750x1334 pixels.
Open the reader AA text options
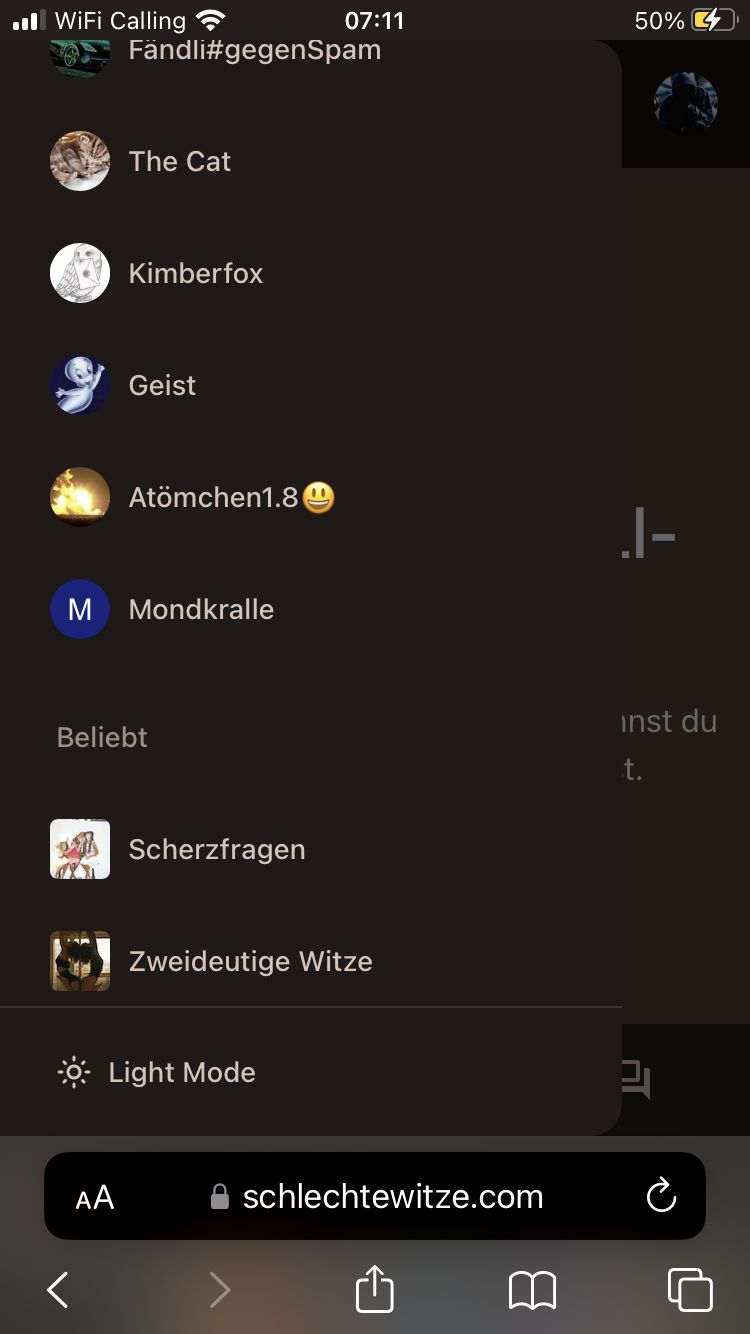95,1198
